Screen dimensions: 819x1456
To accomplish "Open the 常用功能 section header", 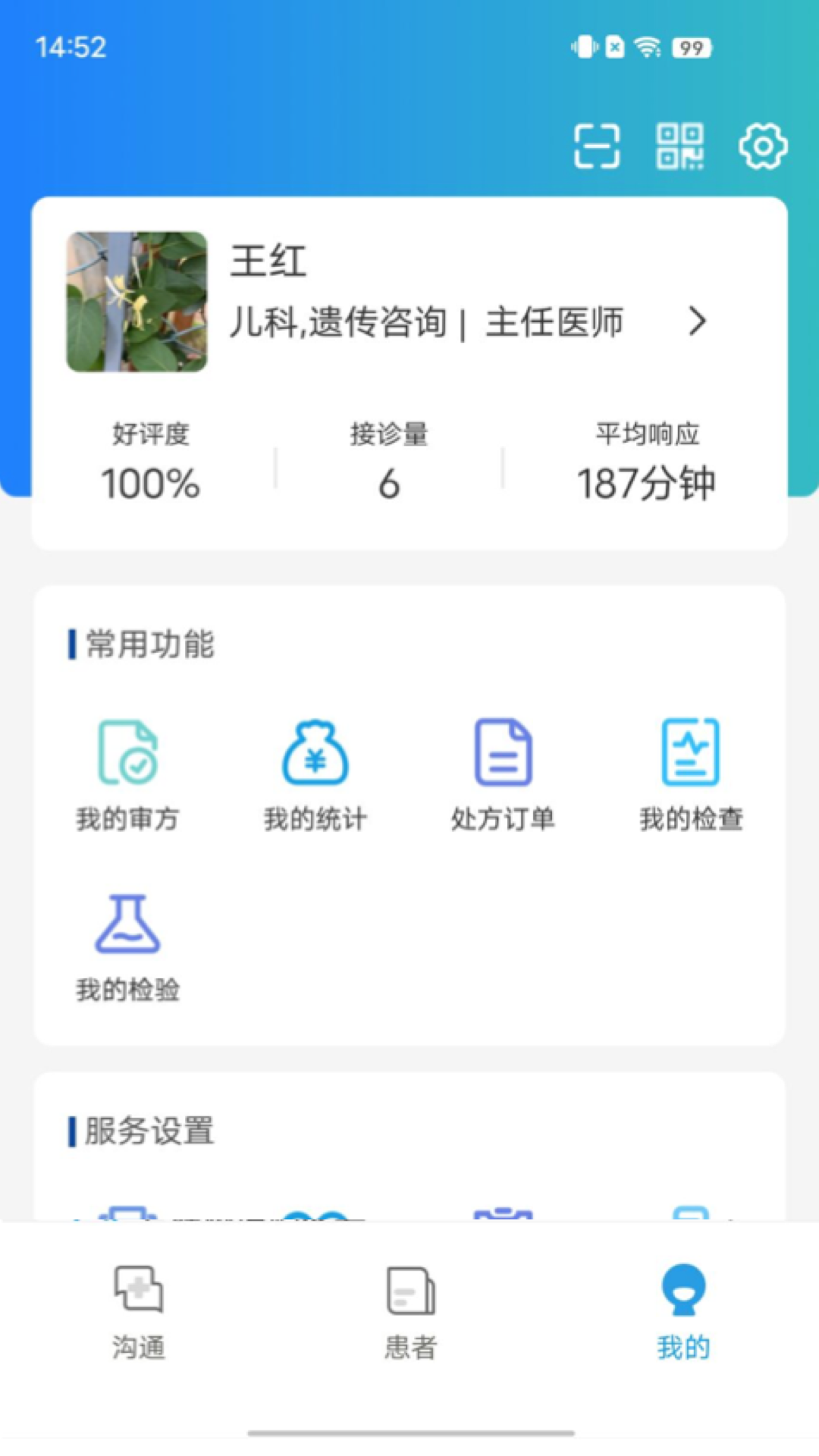I will 146,643.
